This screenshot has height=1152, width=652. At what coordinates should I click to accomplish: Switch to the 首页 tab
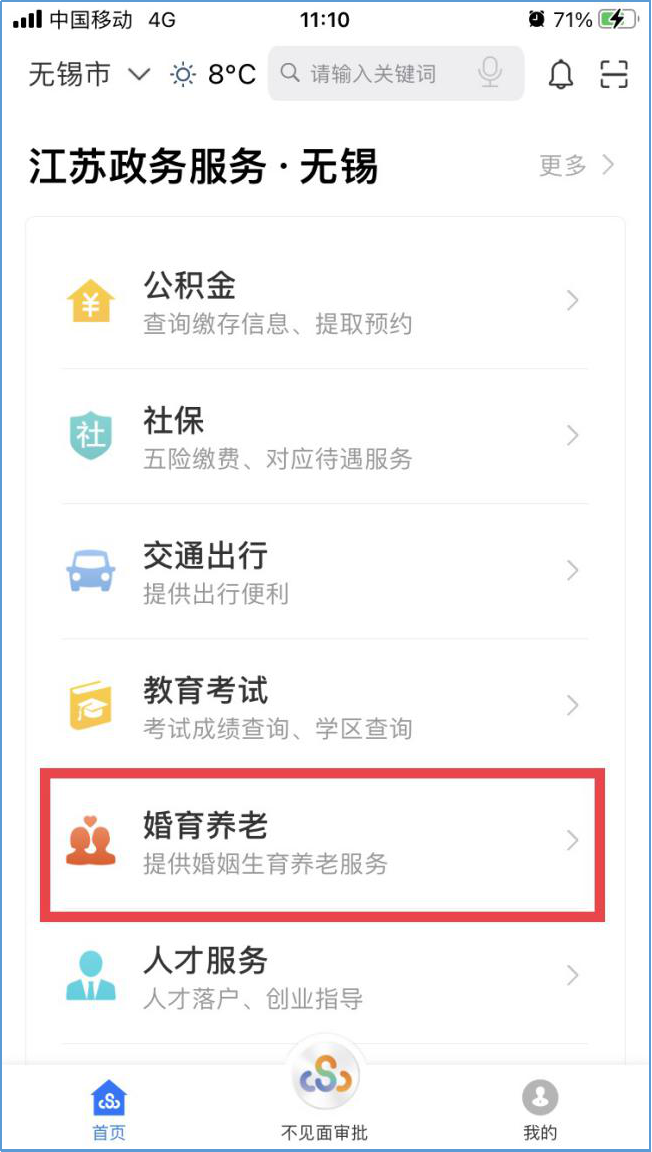[109, 1110]
